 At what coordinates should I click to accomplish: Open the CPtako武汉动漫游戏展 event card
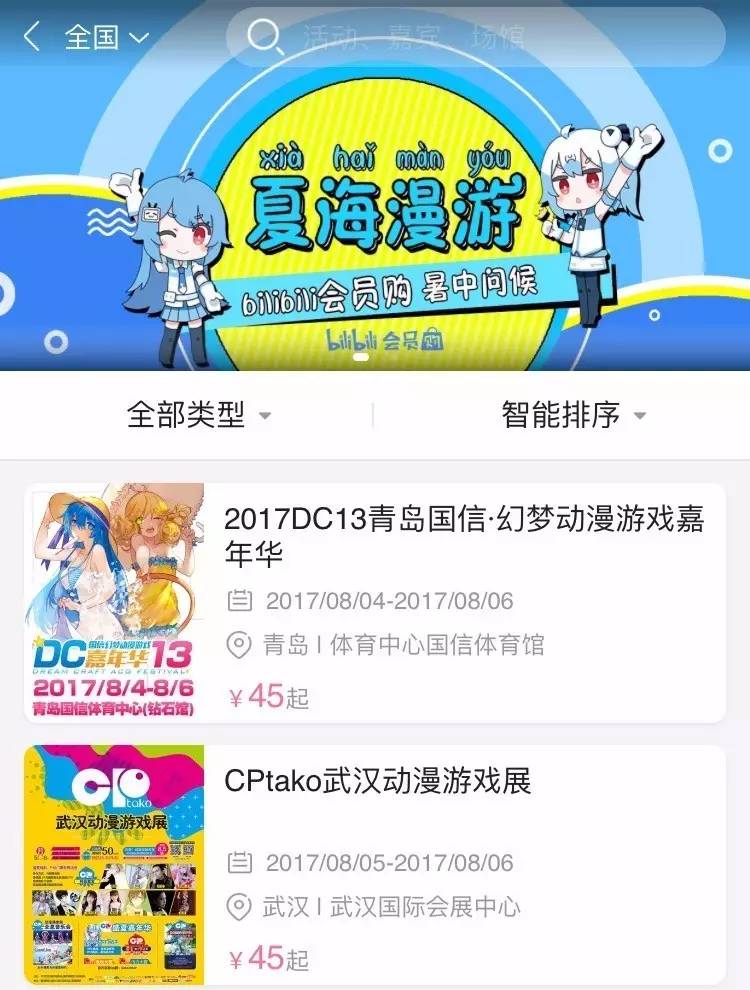(375, 865)
